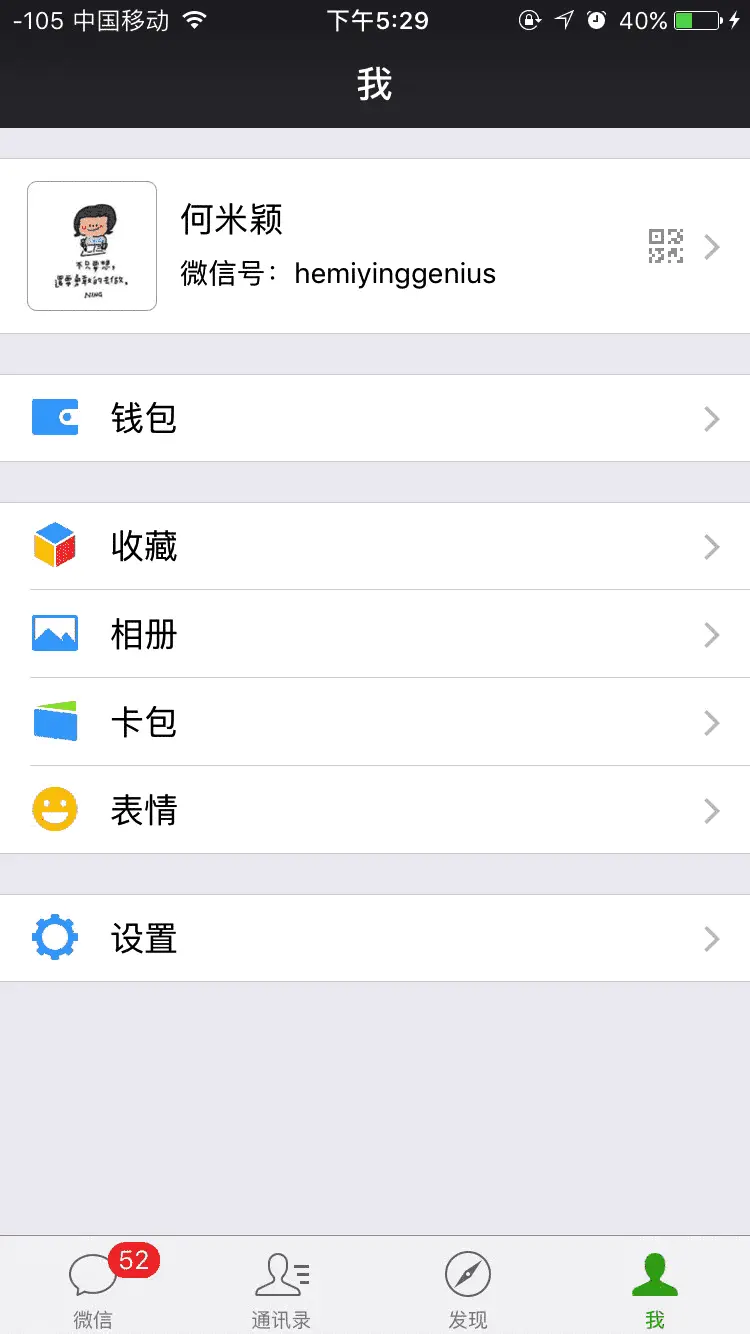Open 相册 album

375,634
